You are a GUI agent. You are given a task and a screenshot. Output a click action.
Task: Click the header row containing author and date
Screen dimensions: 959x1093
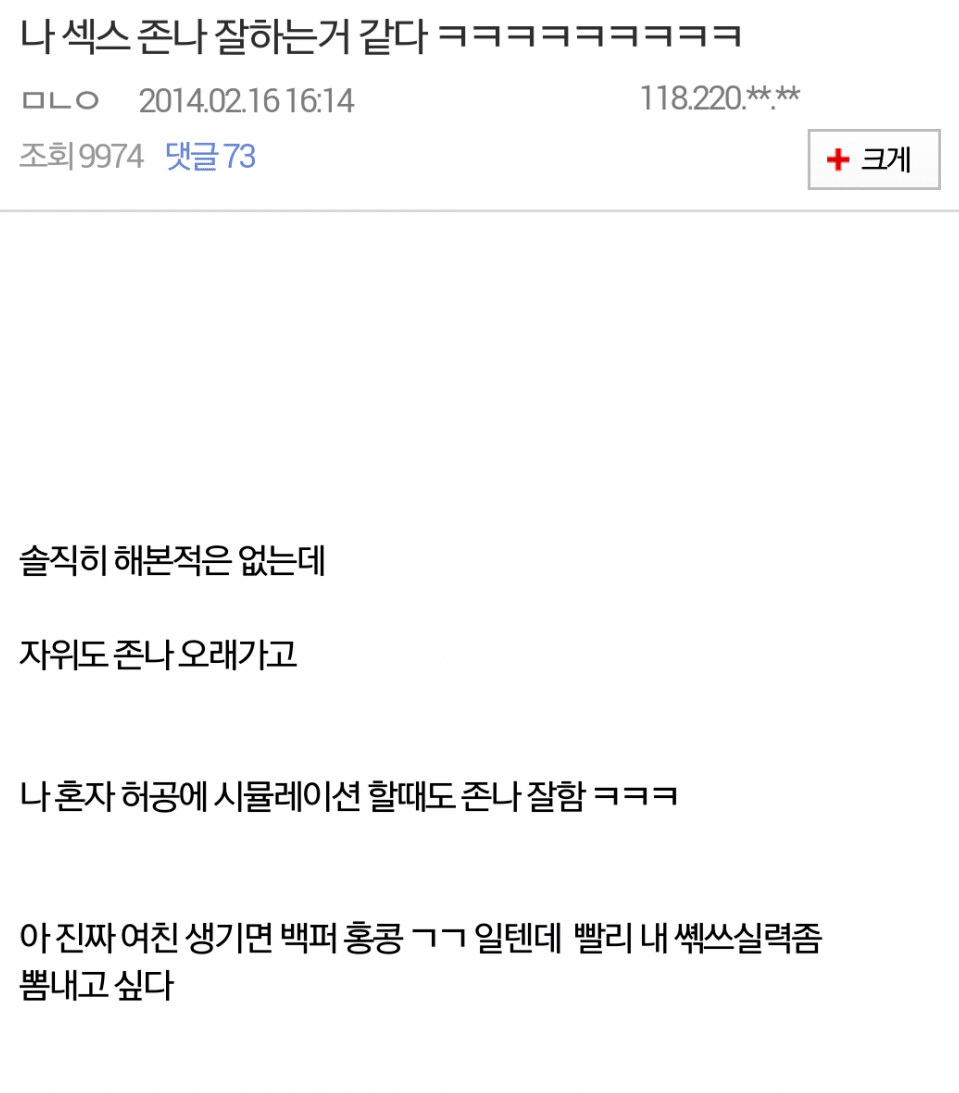pos(400,100)
